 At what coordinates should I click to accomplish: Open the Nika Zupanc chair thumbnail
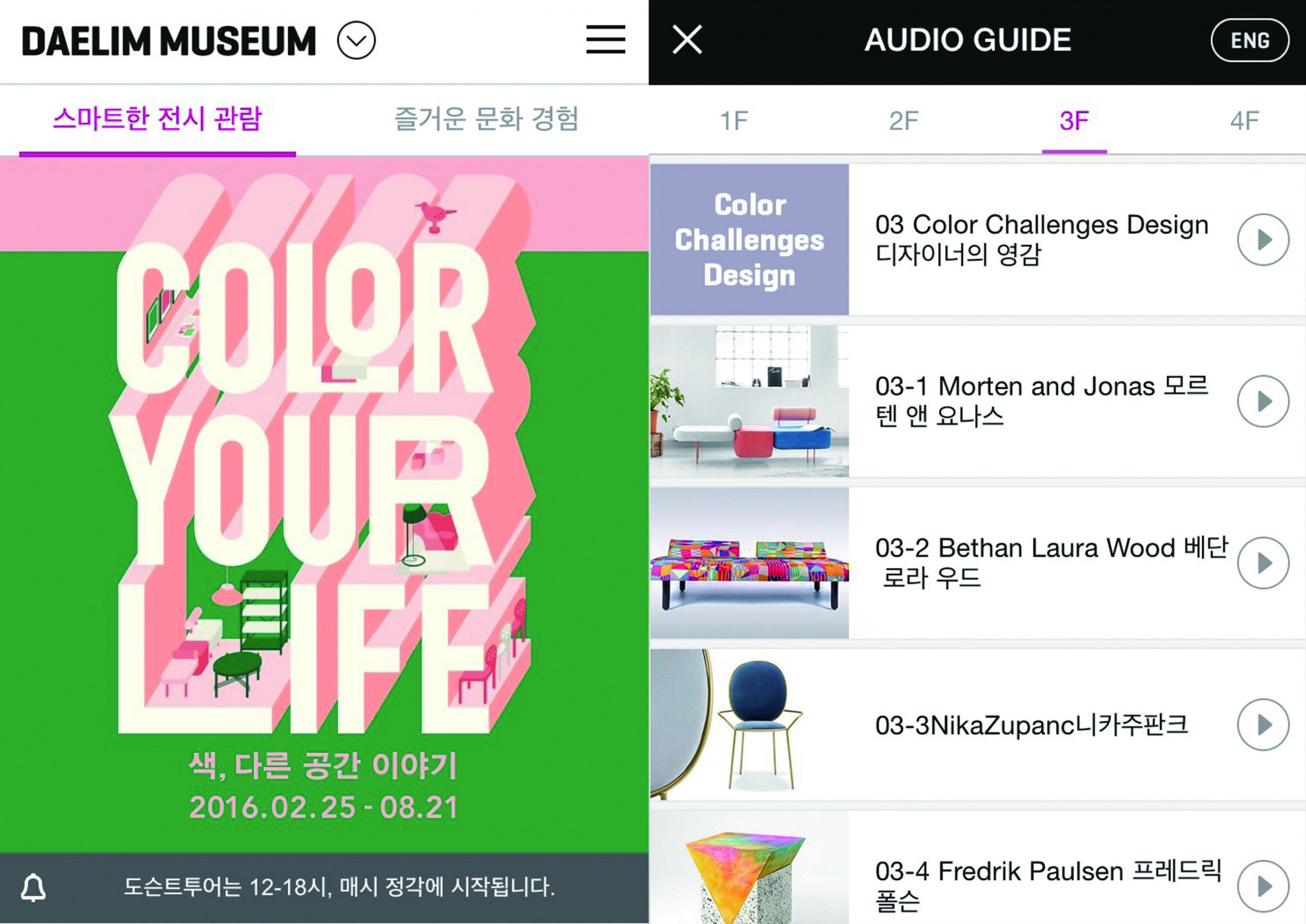pos(749,724)
